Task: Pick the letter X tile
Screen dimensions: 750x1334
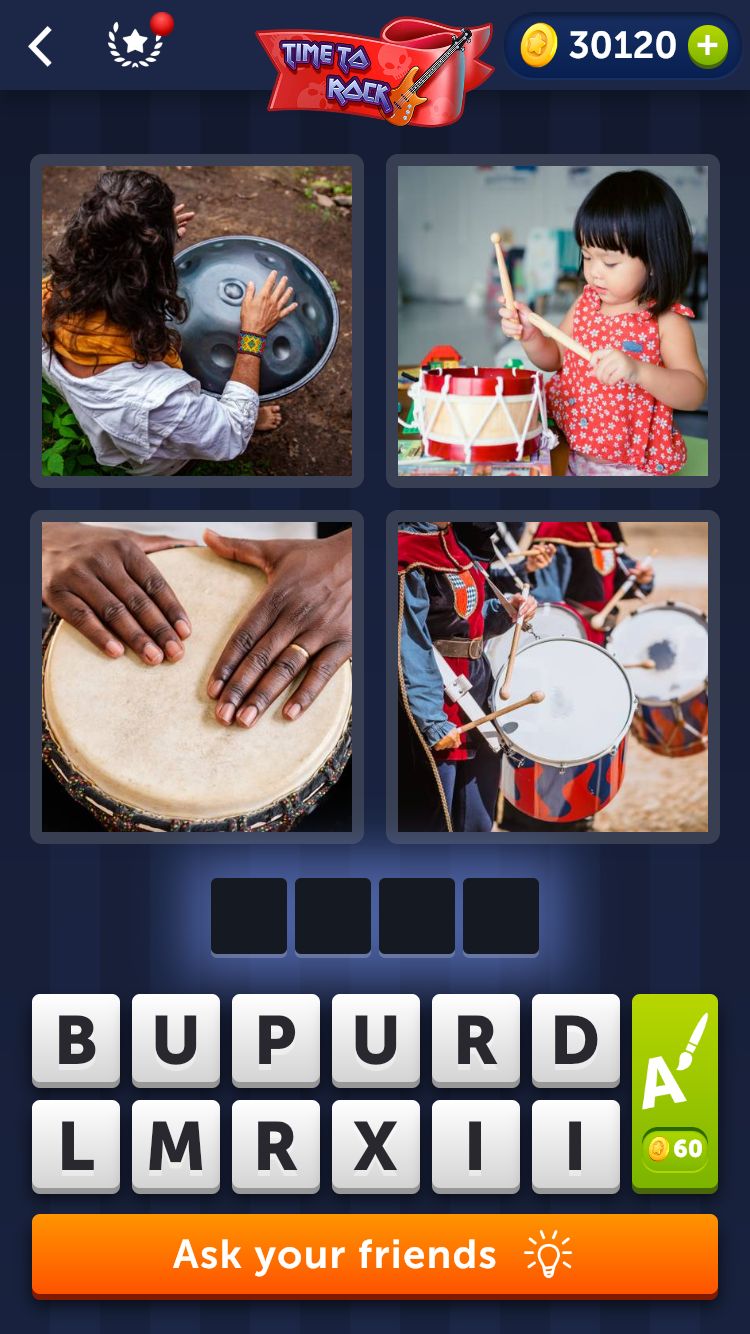Action: pos(376,1146)
